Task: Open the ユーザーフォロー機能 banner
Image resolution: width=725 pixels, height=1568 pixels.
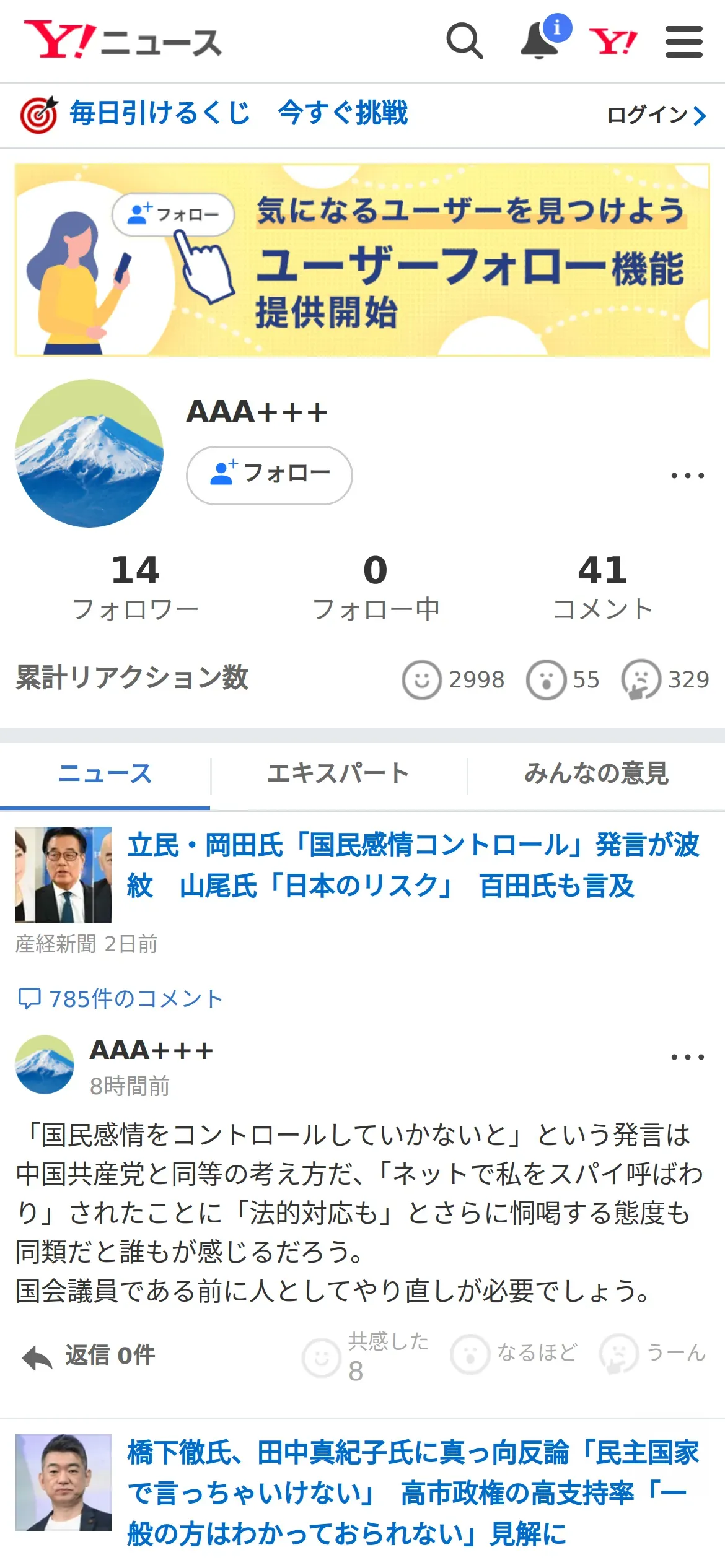Action: coord(362,260)
